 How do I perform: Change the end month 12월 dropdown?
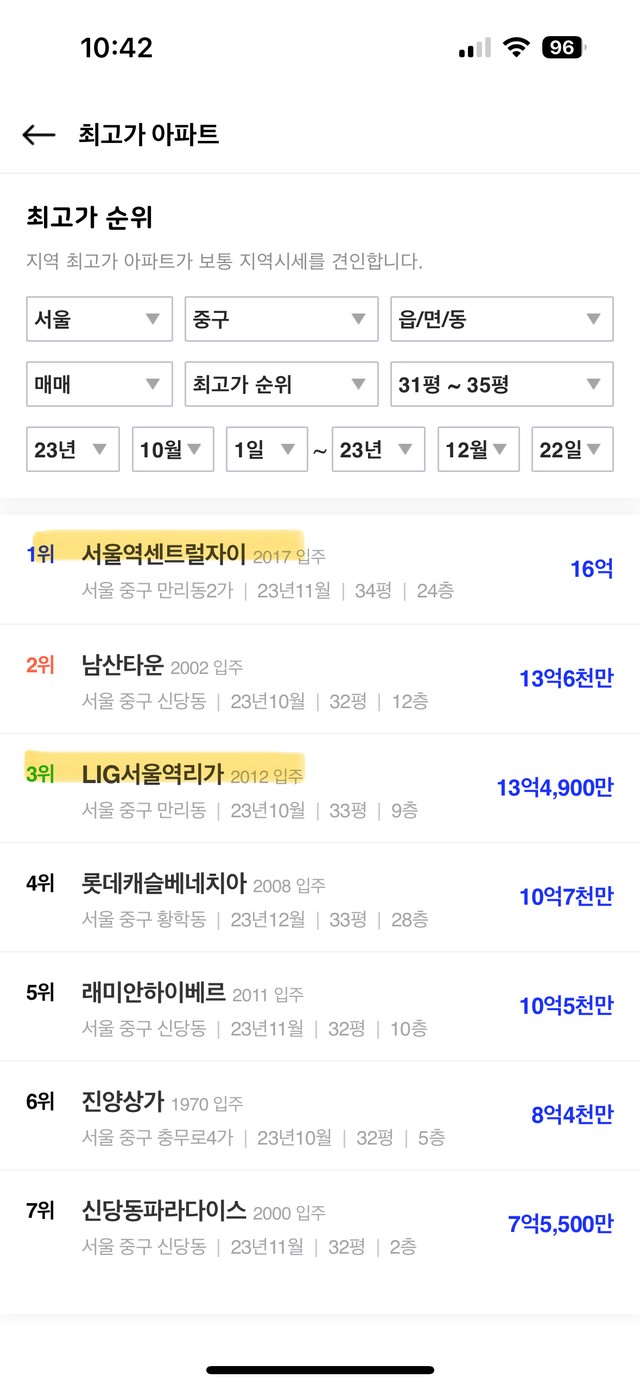[479, 449]
